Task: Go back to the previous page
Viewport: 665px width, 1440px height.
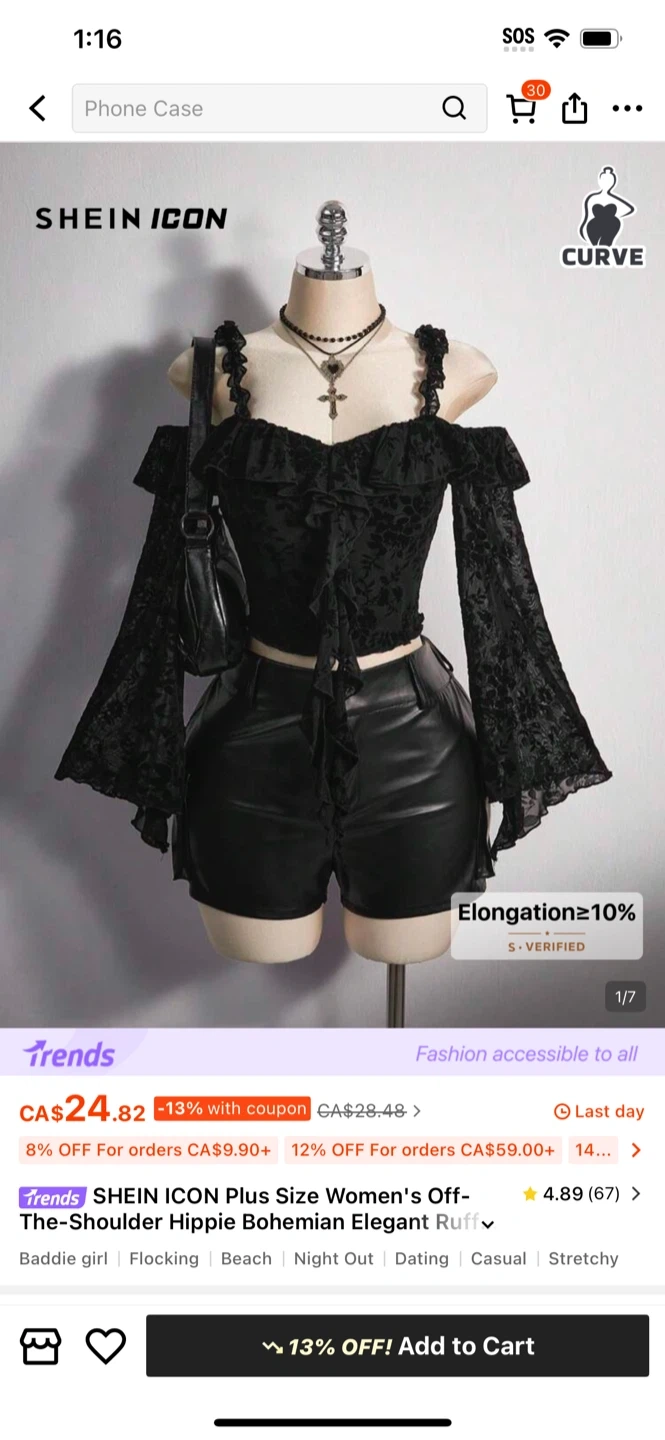Action: click(38, 108)
